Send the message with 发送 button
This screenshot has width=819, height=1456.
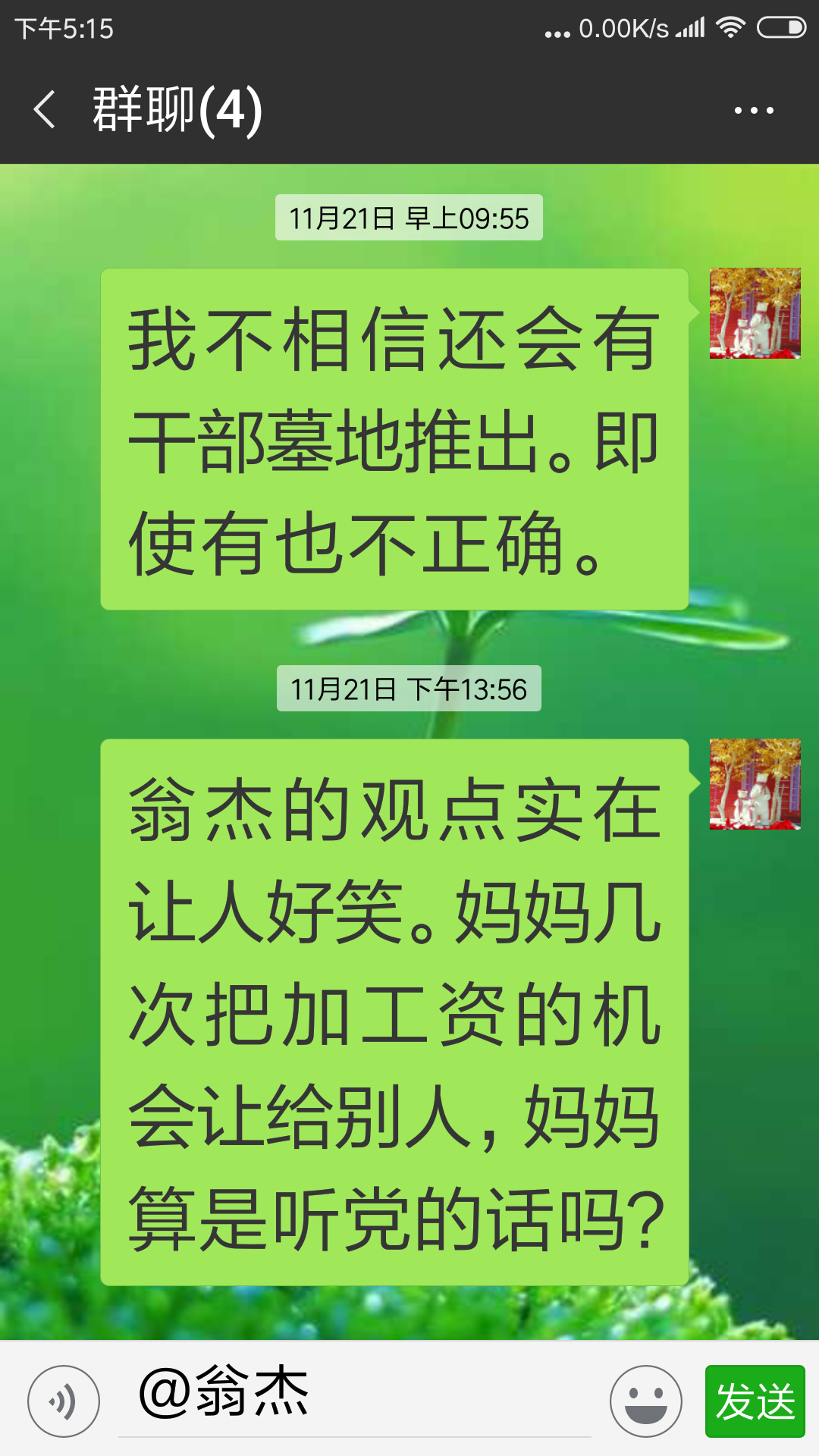755,1401
